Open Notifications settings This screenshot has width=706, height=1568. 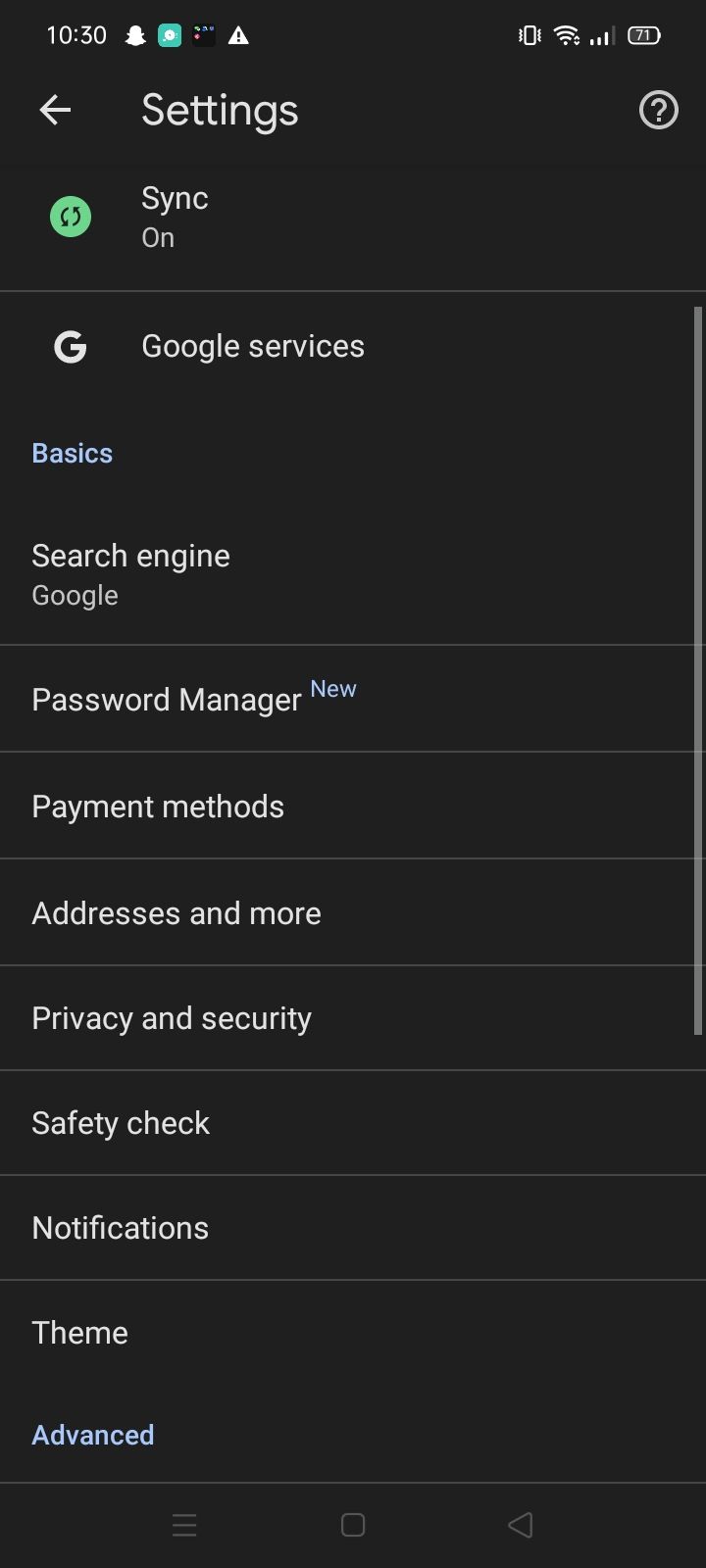point(120,1227)
